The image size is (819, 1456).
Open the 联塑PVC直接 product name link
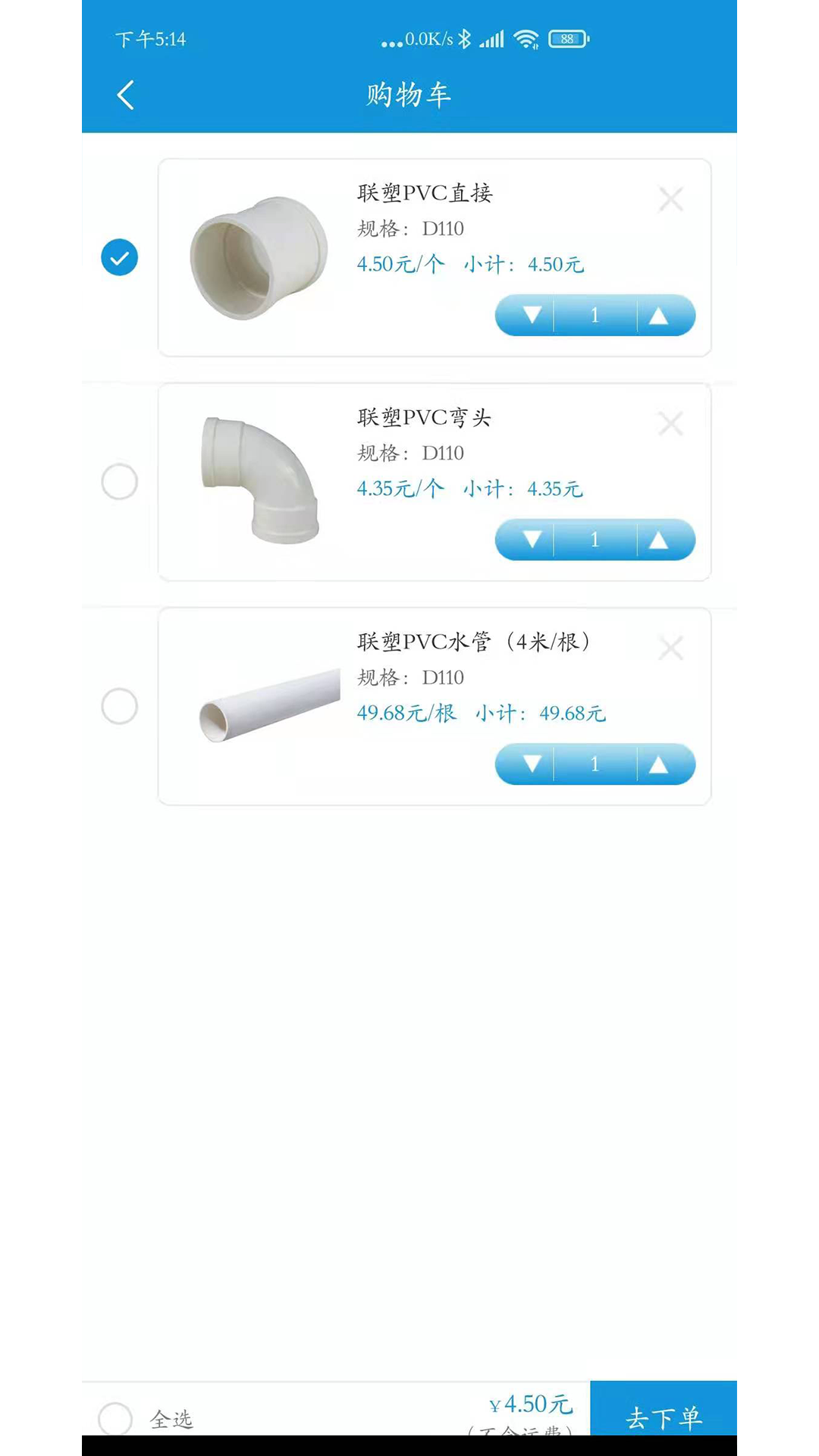click(x=425, y=194)
